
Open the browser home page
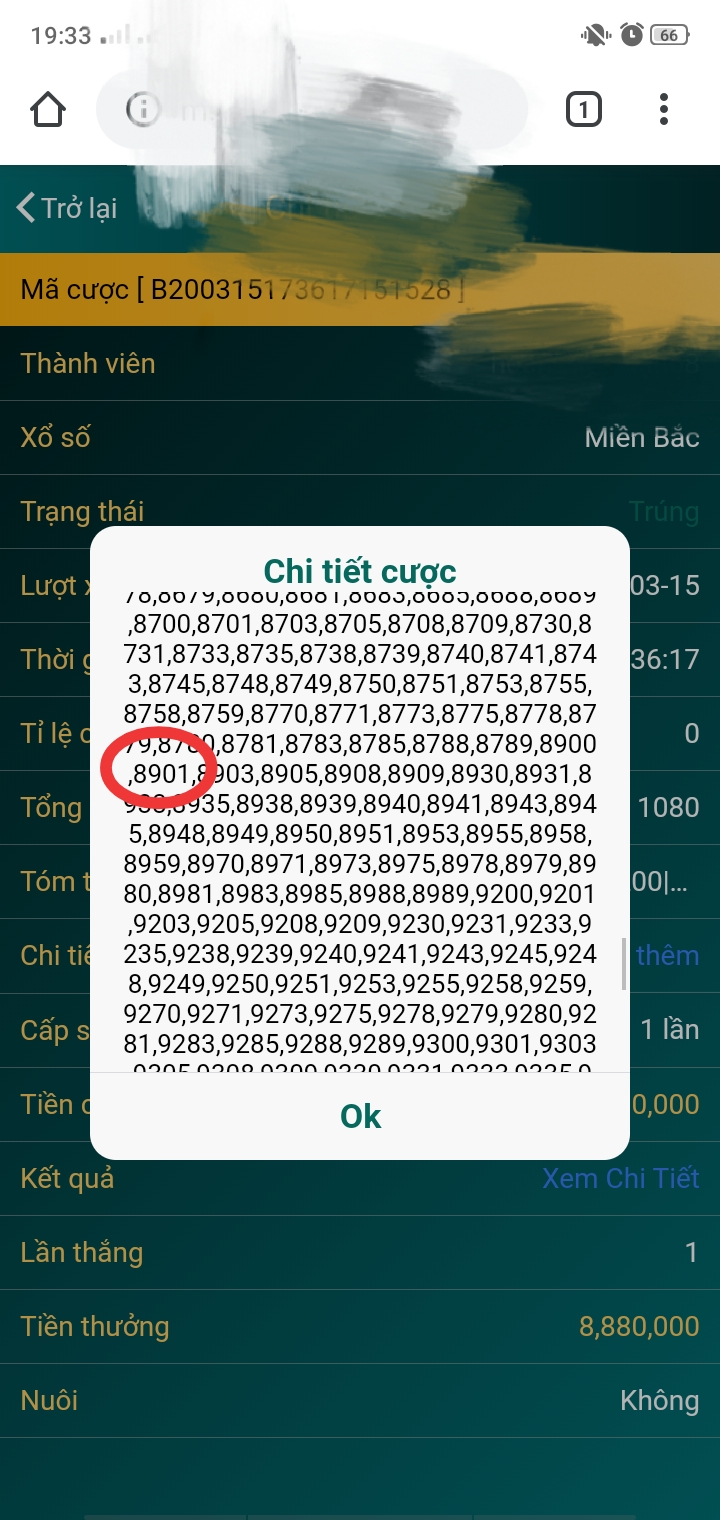[48, 109]
